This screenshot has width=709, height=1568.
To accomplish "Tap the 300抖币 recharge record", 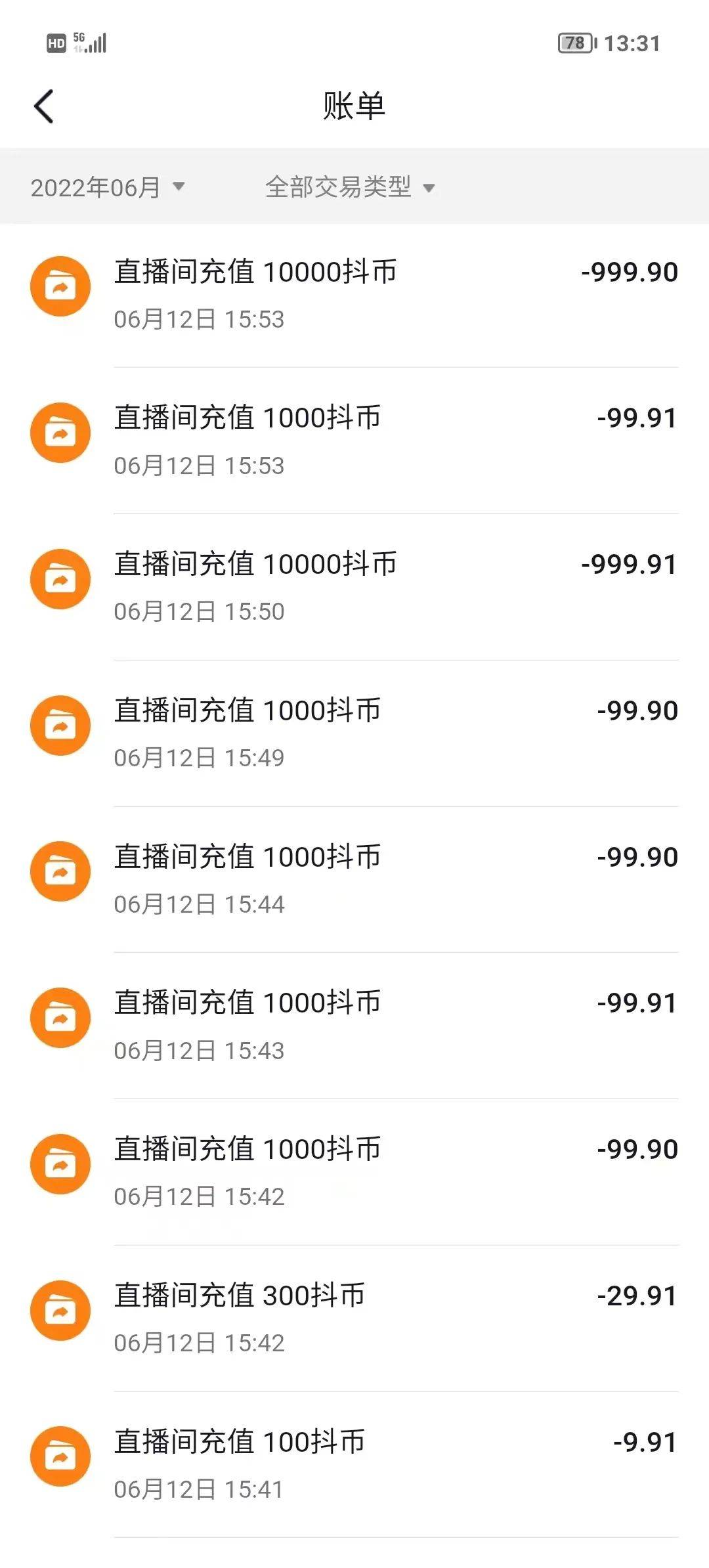I will (x=354, y=1318).
